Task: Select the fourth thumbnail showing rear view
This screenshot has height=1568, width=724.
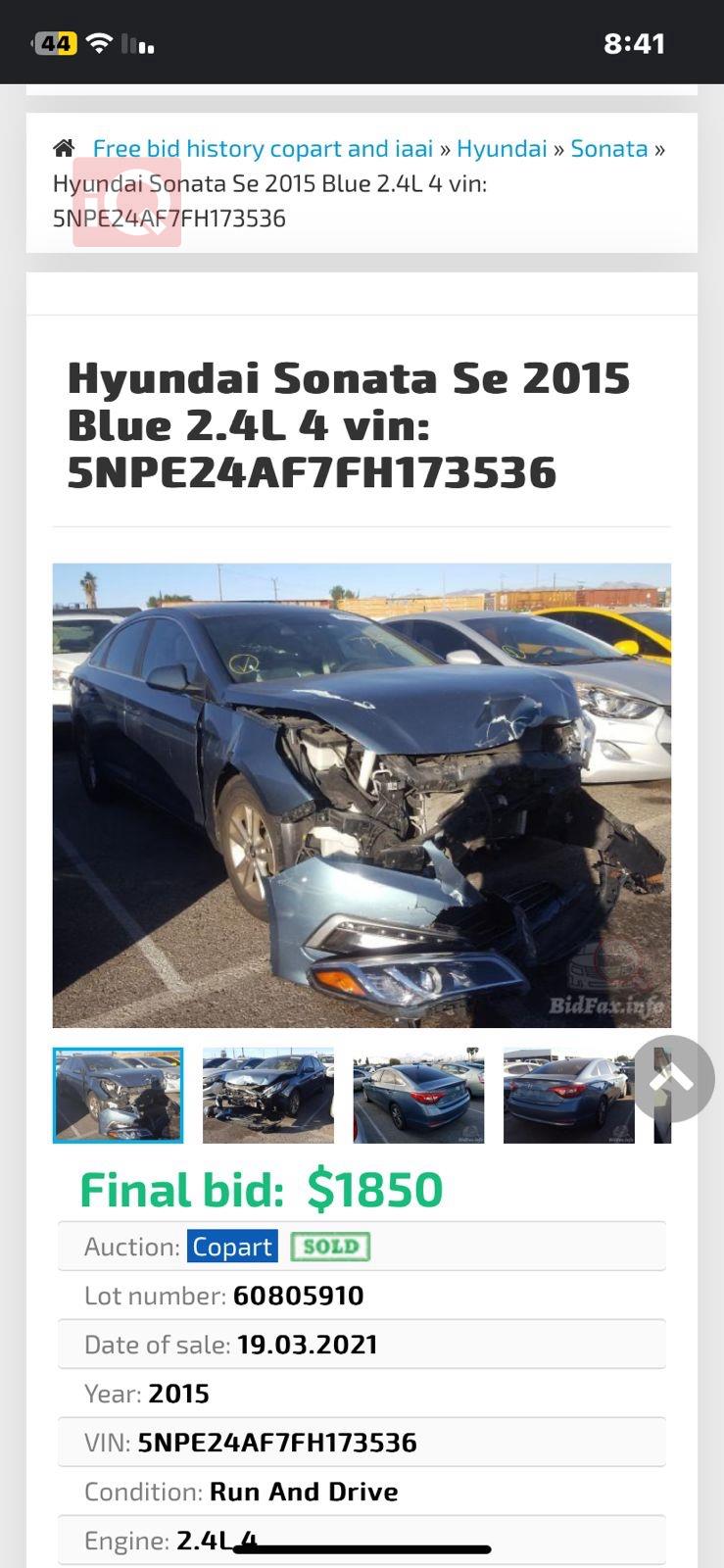Action: point(568,1095)
